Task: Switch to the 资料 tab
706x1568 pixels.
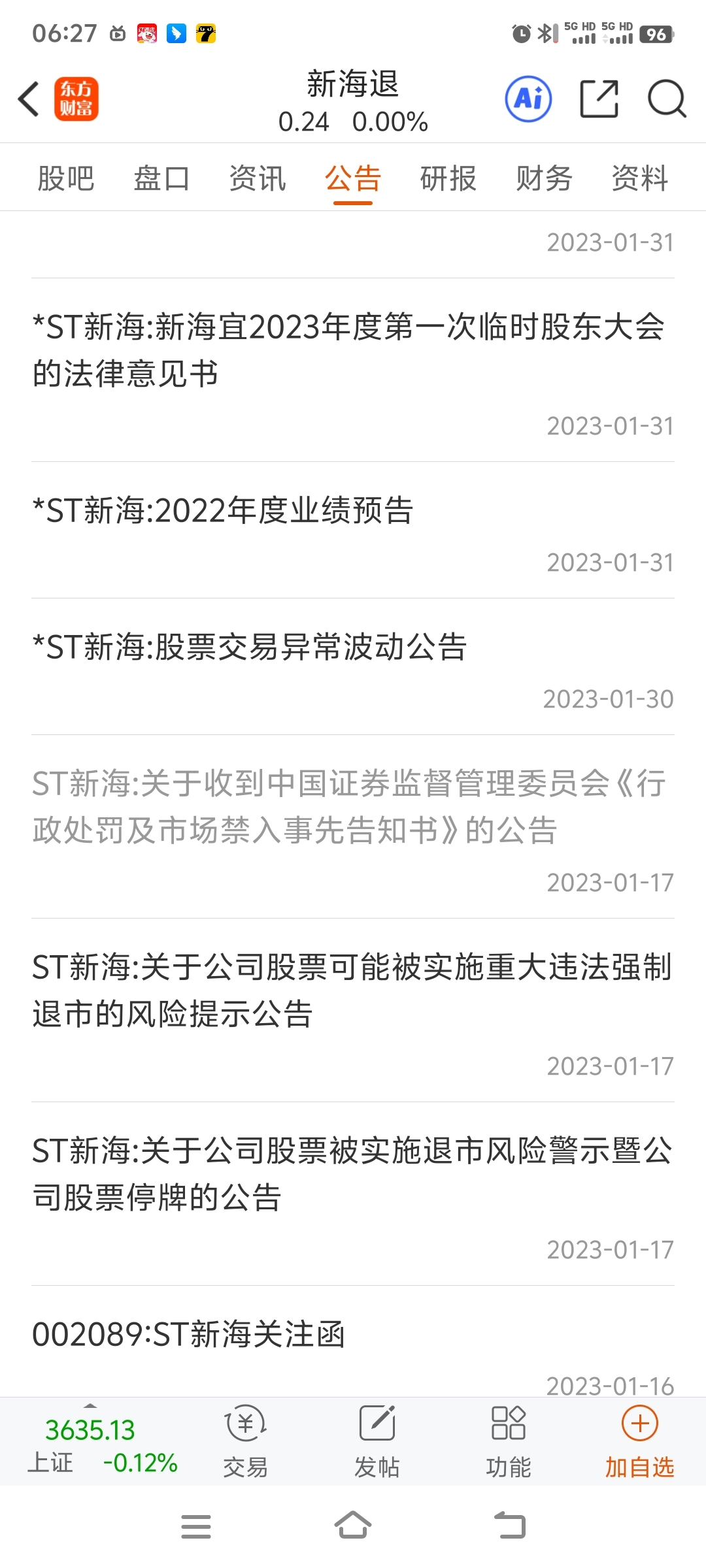Action: 640,178
